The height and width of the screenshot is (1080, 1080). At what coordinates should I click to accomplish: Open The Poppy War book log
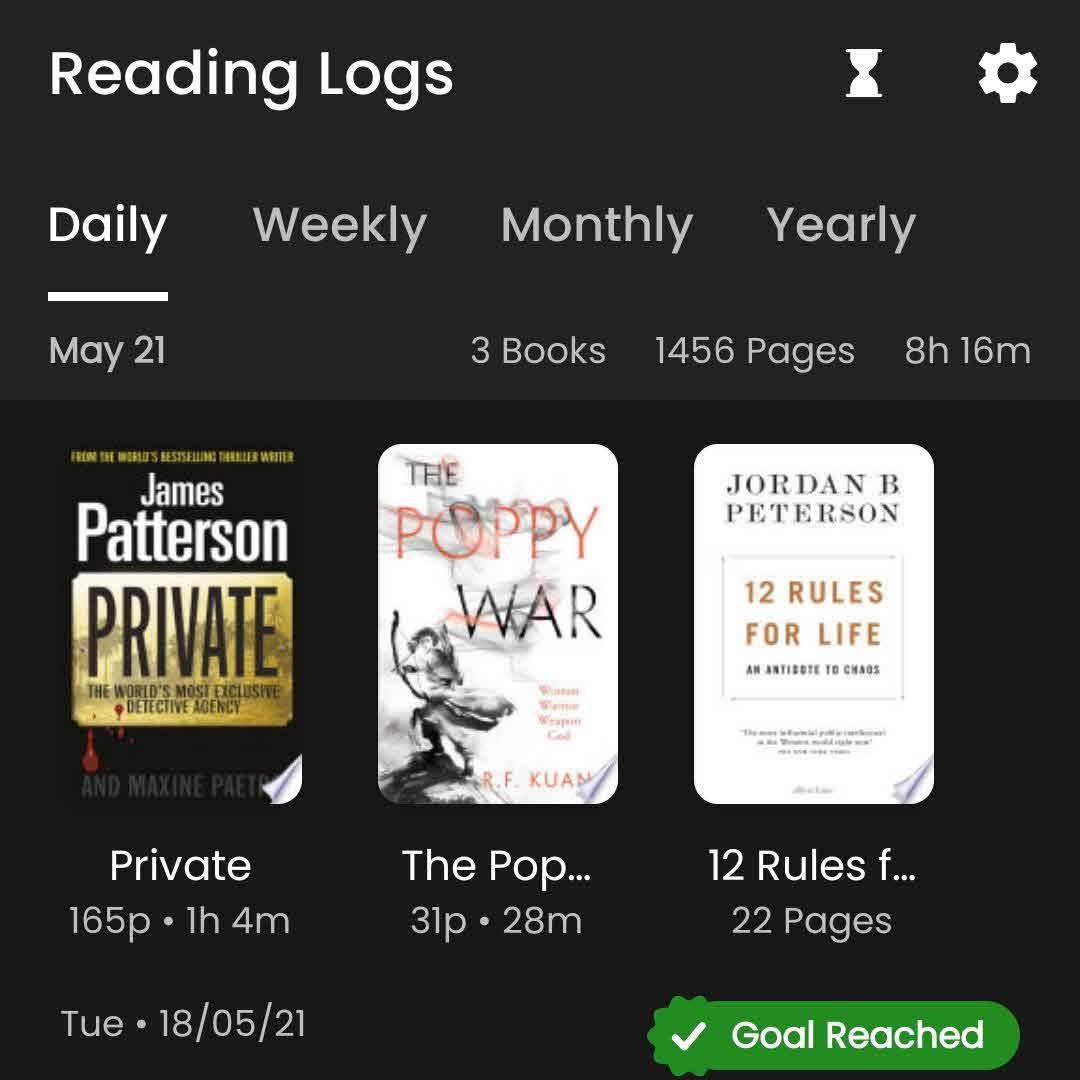(x=498, y=625)
